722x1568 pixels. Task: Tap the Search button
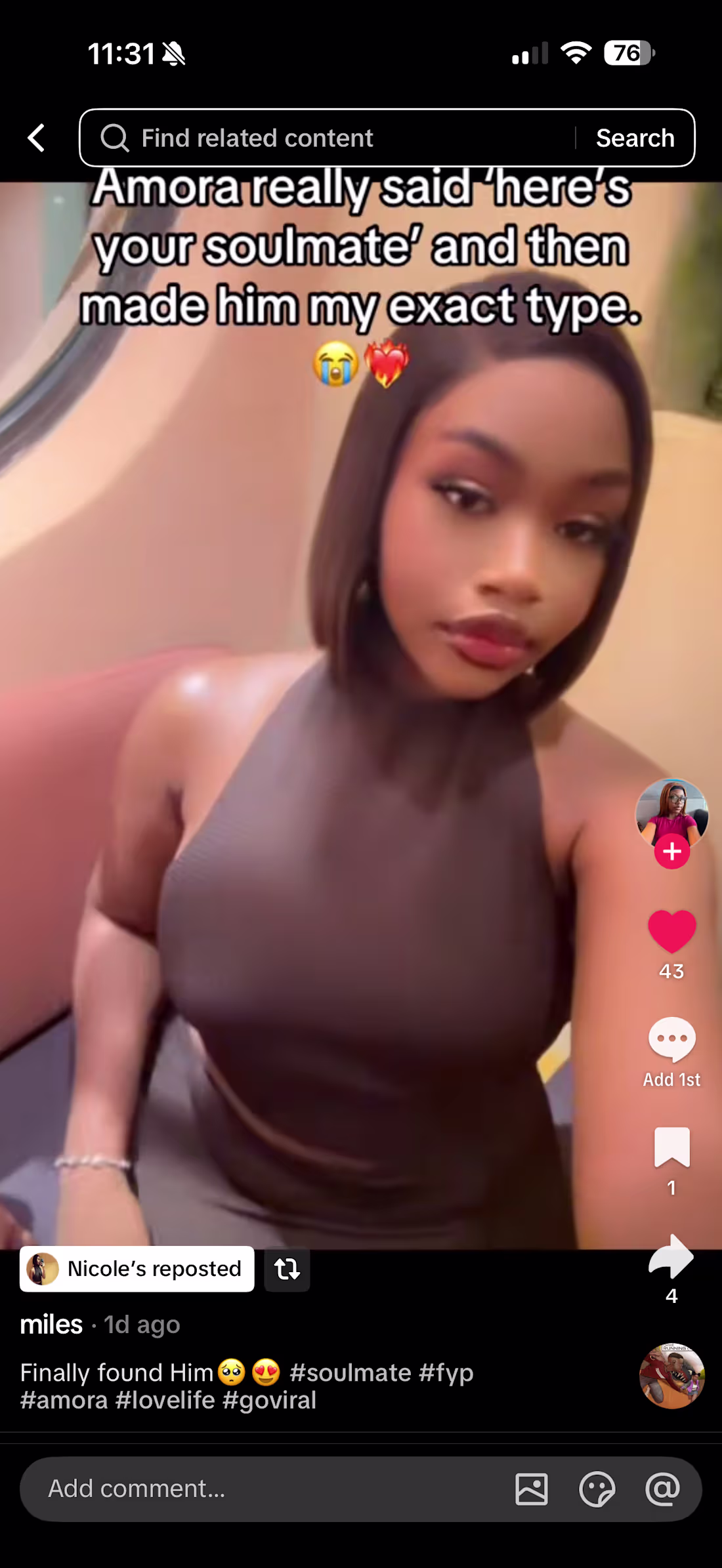(635, 138)
